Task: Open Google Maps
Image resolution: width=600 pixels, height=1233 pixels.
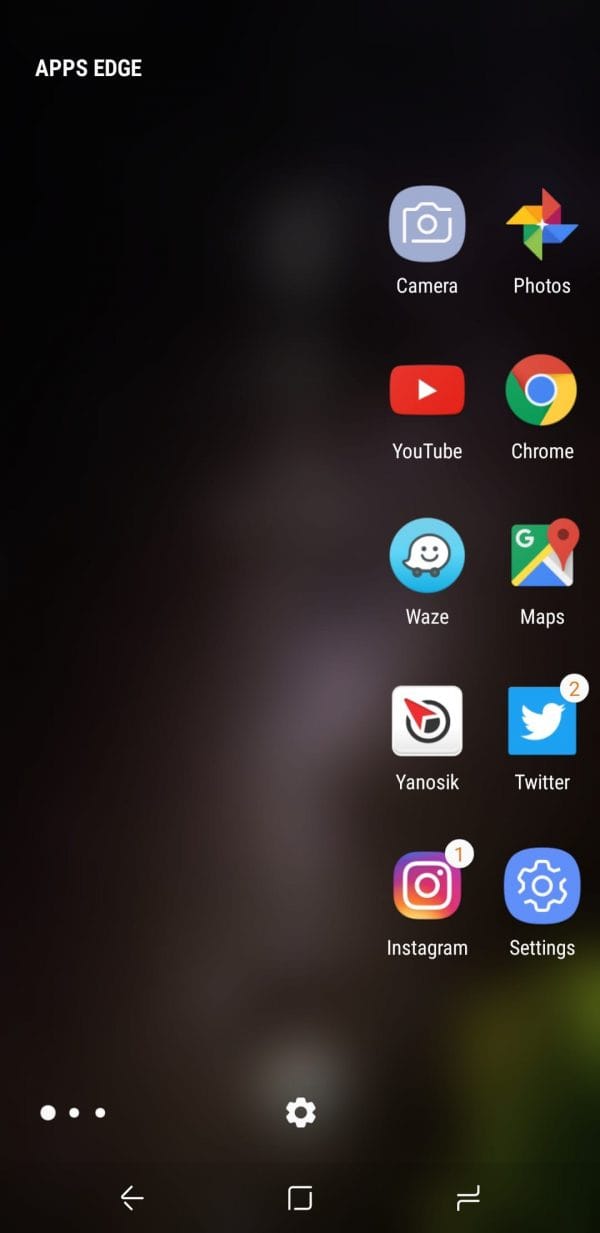Action: (542, 556)
